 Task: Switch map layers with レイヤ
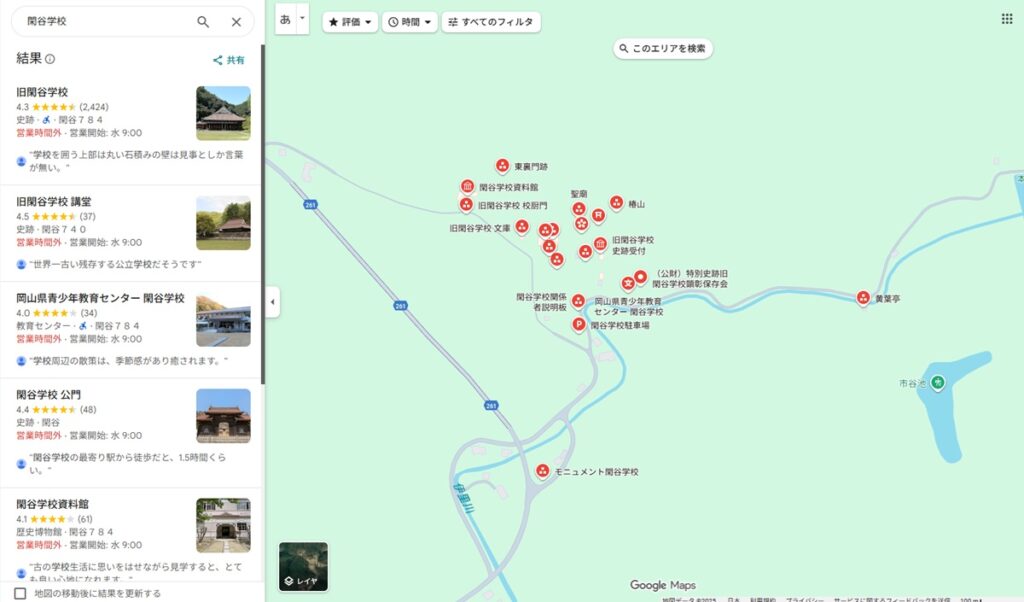[x=302, y=566]
